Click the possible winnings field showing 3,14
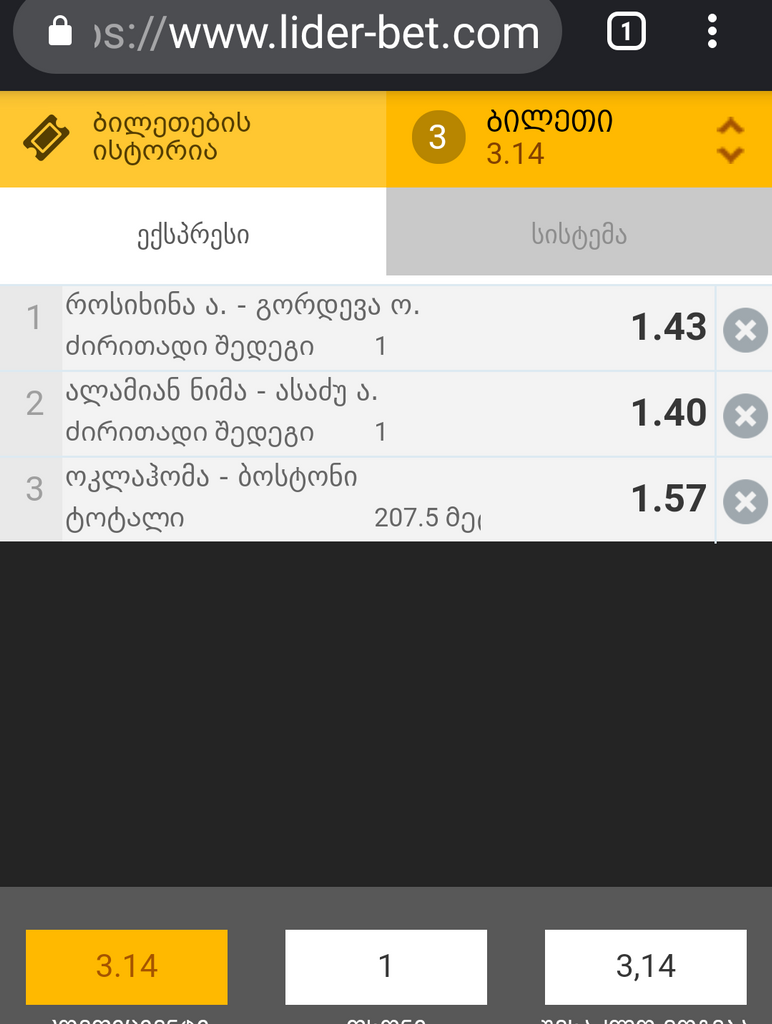 point(645,967)
